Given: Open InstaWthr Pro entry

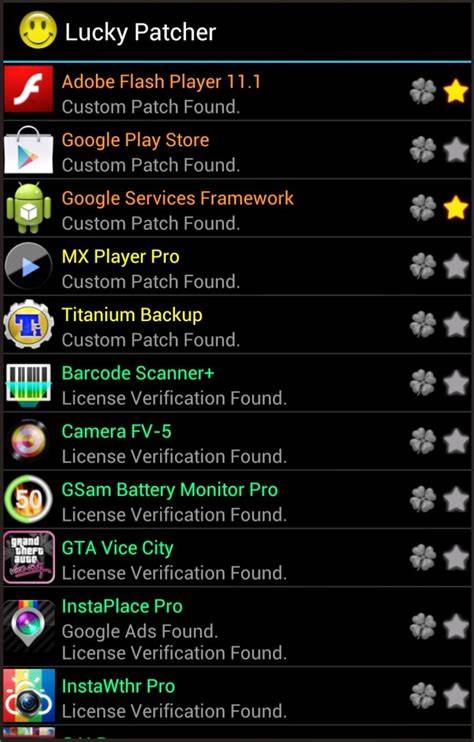Looking at the screenshot, I should click(x=237, y=696).
